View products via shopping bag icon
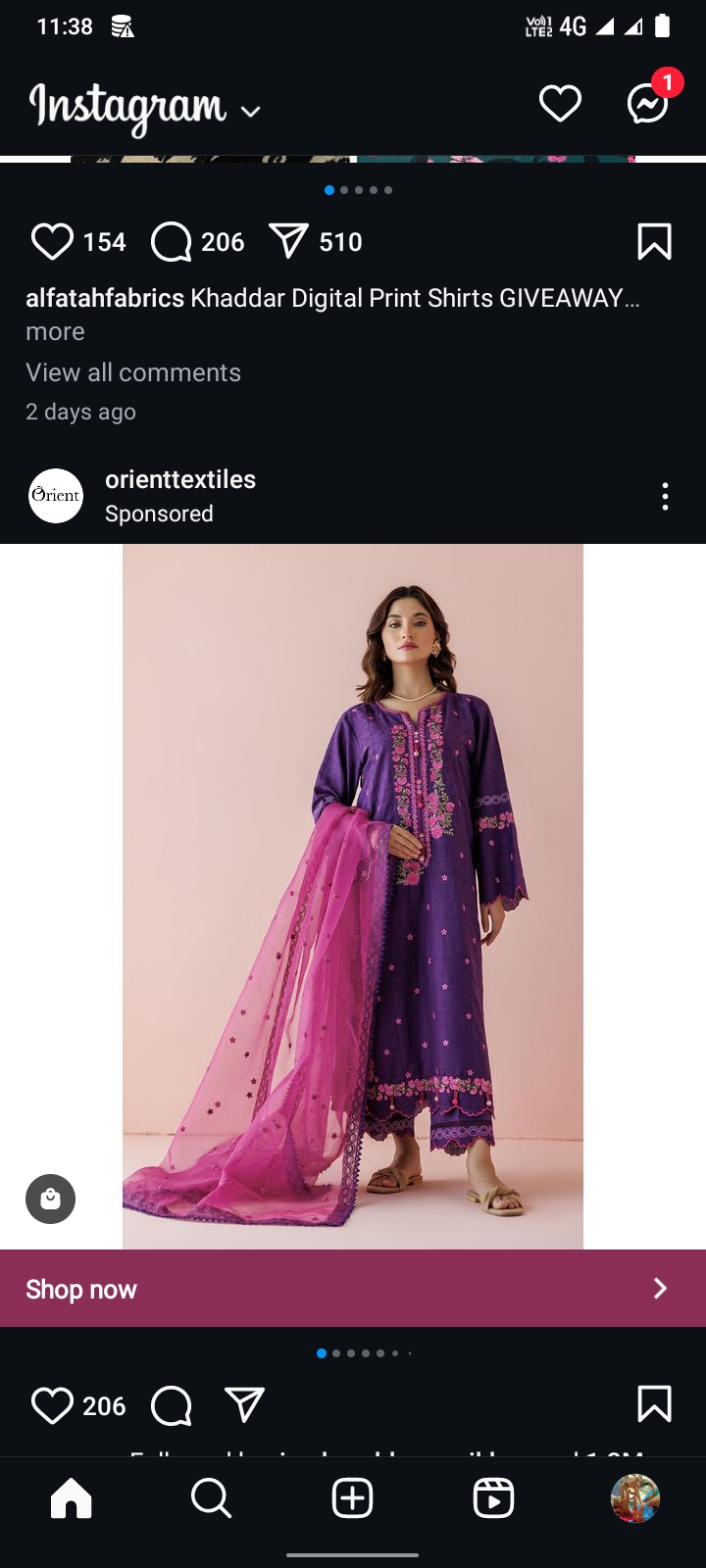706x1568 pixels. (50, 1199)
